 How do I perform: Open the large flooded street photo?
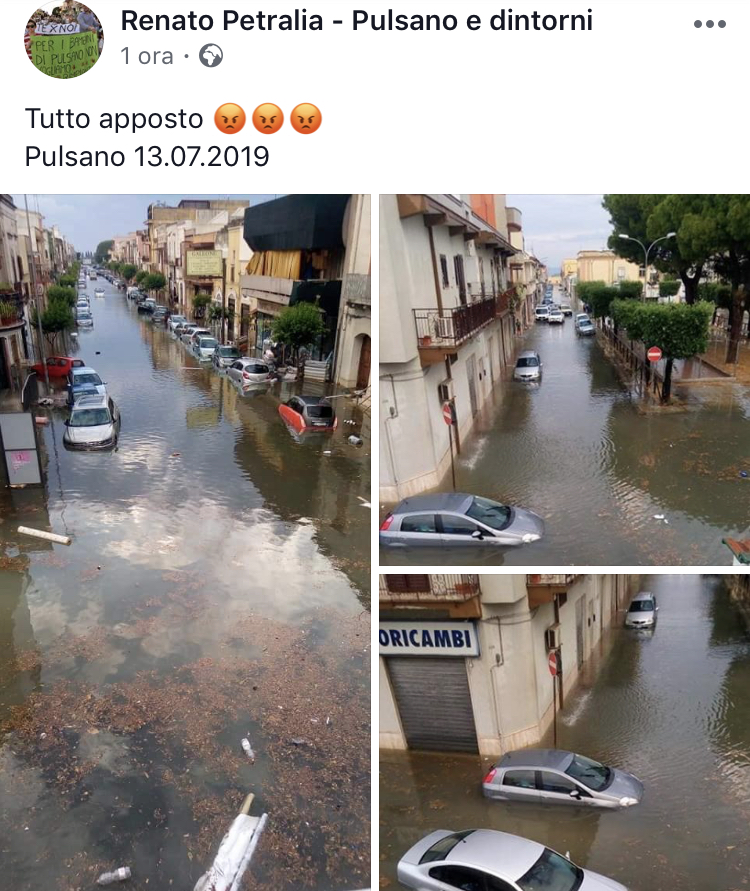point(185,542)
